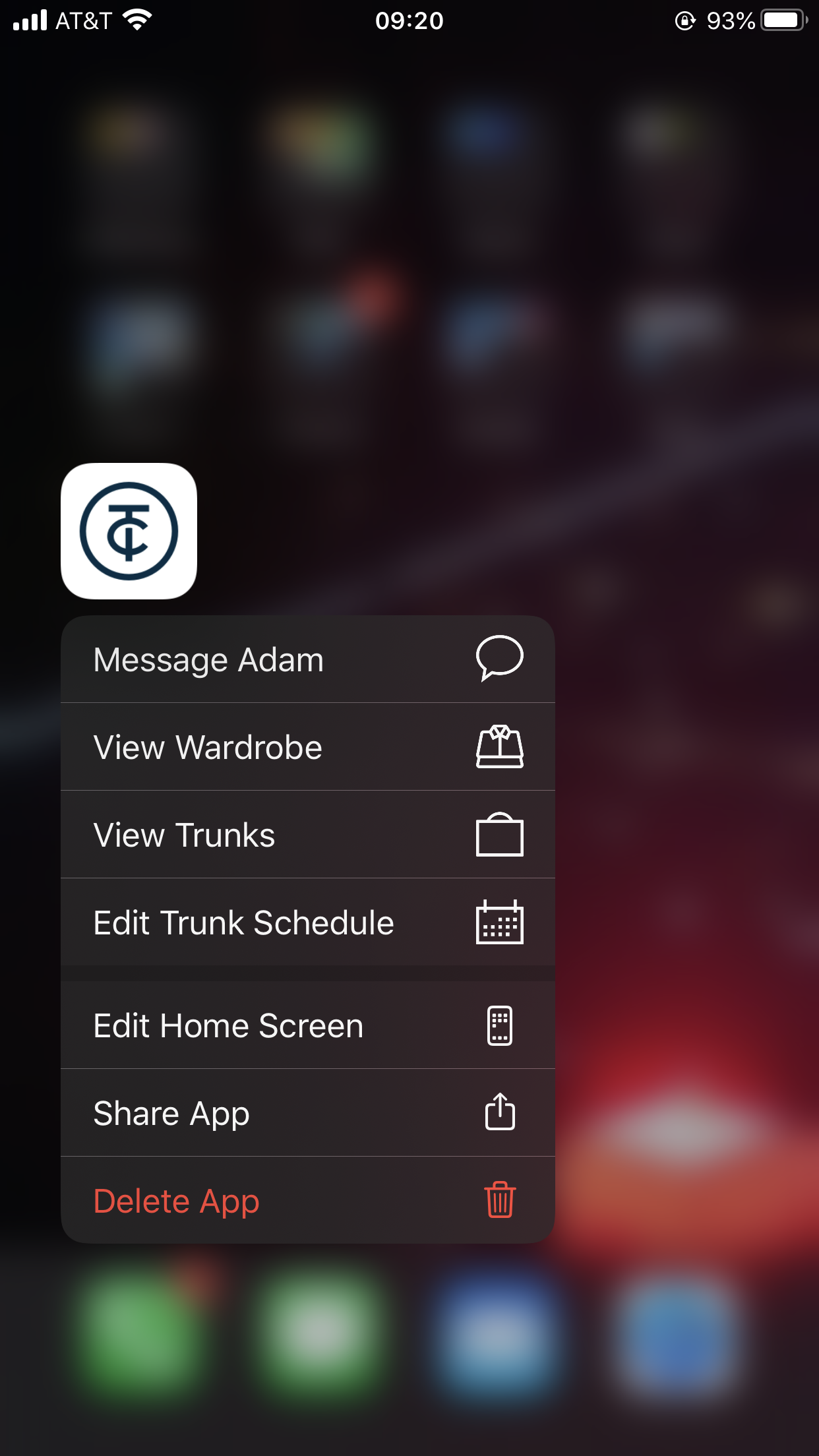The width and height of the screenshot is (819, 1456).
Task: Tap Delete App in red
Action: (x=307, y=1201)
